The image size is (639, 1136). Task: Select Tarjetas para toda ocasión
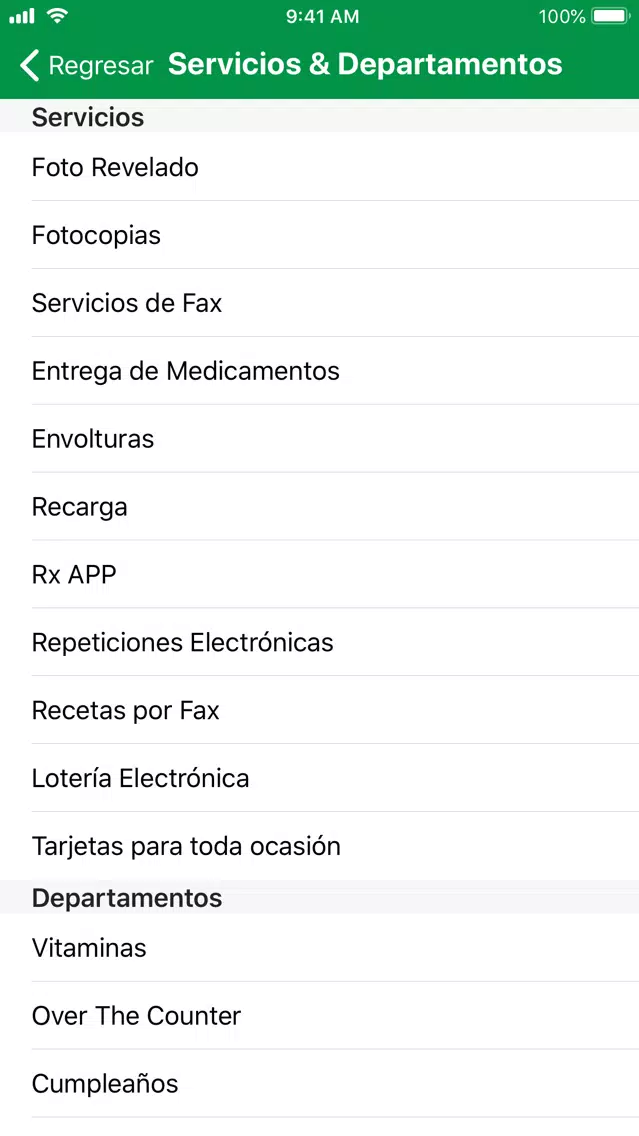320,845
